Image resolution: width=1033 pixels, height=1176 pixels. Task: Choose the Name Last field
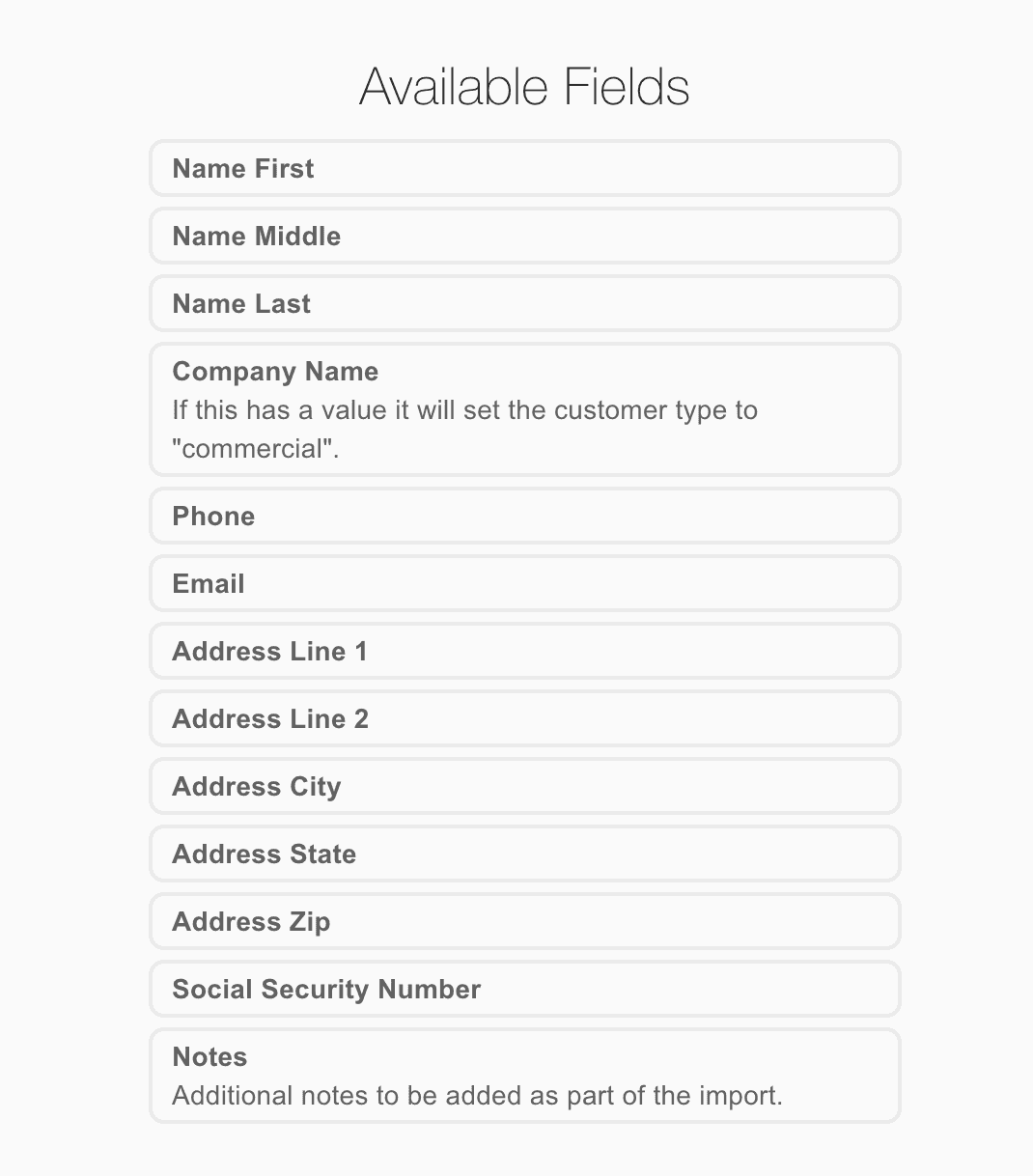tap(524, 304)
